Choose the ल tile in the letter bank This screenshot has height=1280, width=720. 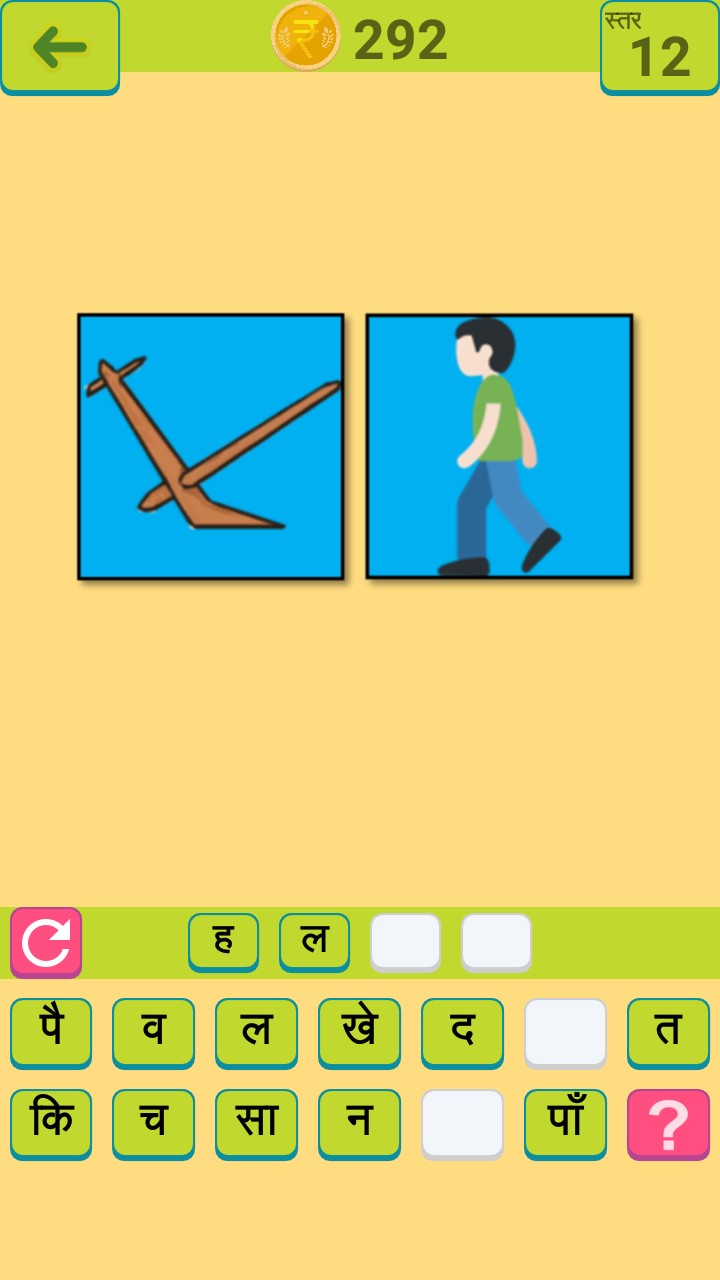pos(256,1032)
